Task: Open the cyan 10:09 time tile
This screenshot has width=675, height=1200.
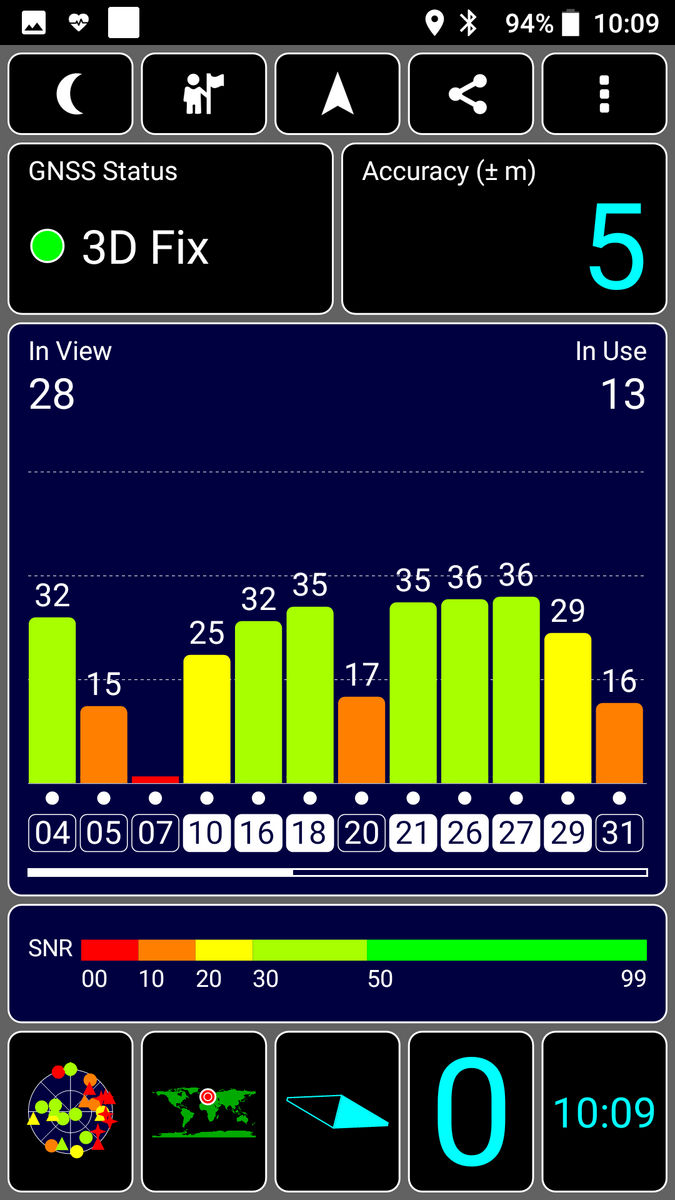Action: pos(604,1110)
